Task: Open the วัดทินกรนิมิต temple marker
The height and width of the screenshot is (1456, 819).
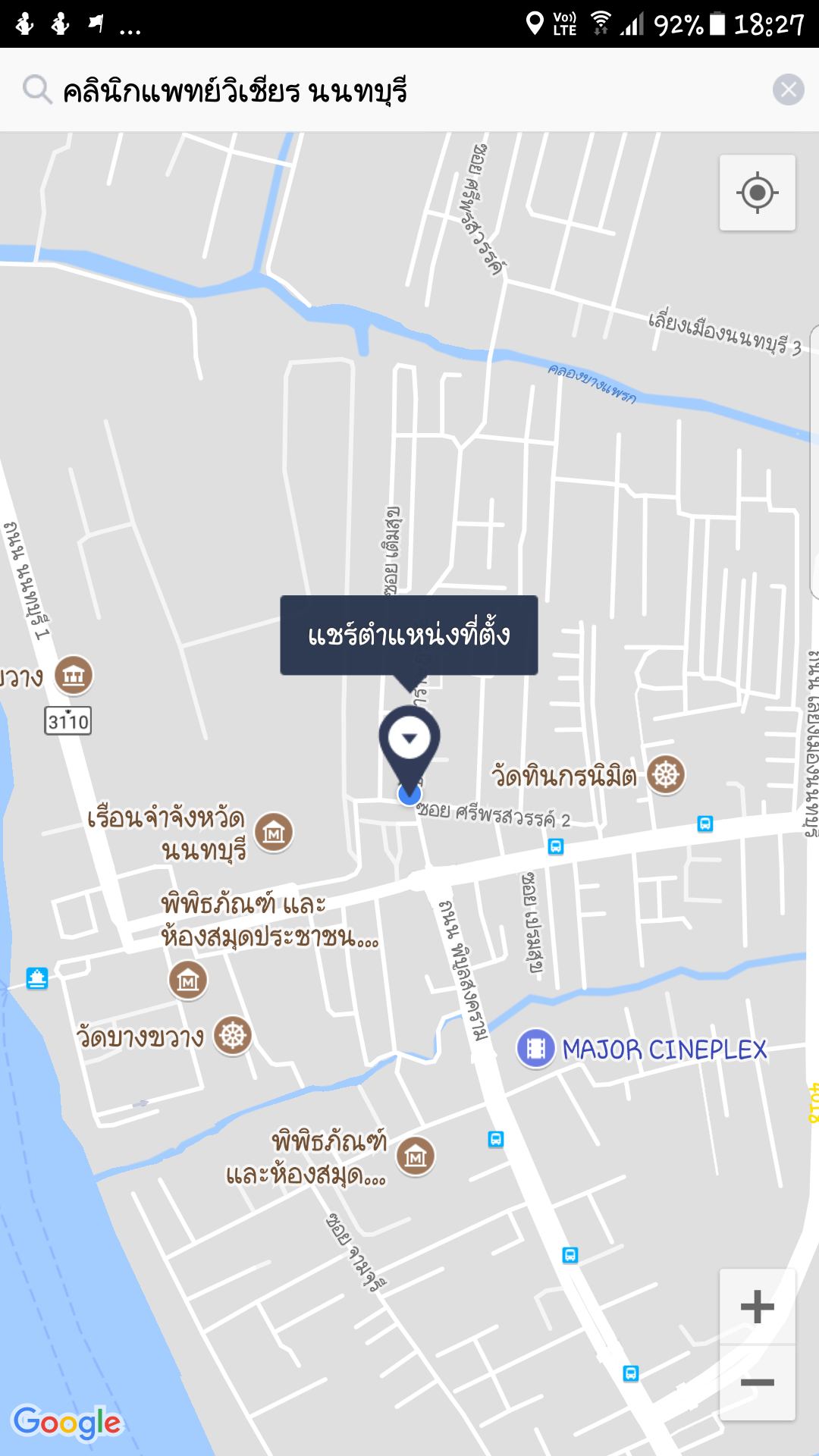Action: pyautogui.click(x=666, y=775)
